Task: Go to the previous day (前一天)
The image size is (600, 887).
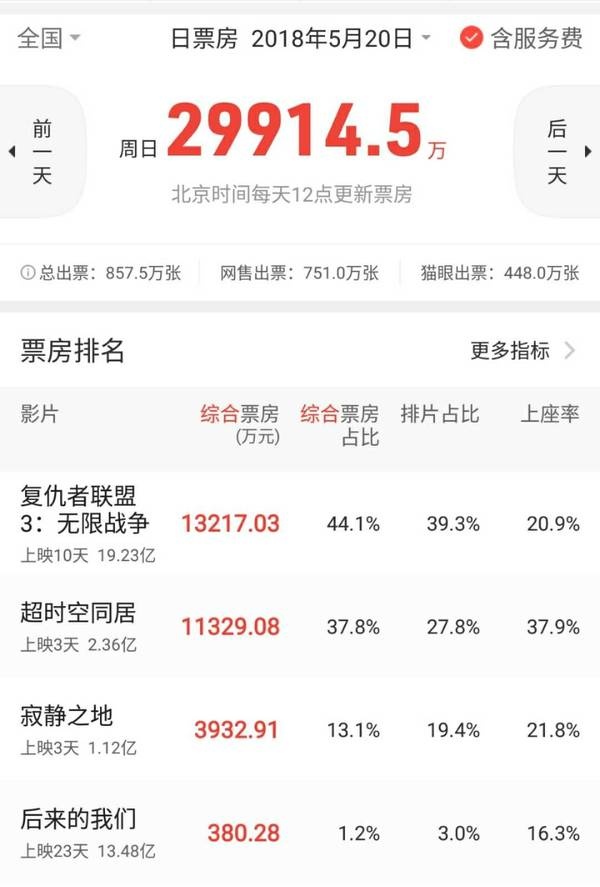Action: tap(41, 152)
